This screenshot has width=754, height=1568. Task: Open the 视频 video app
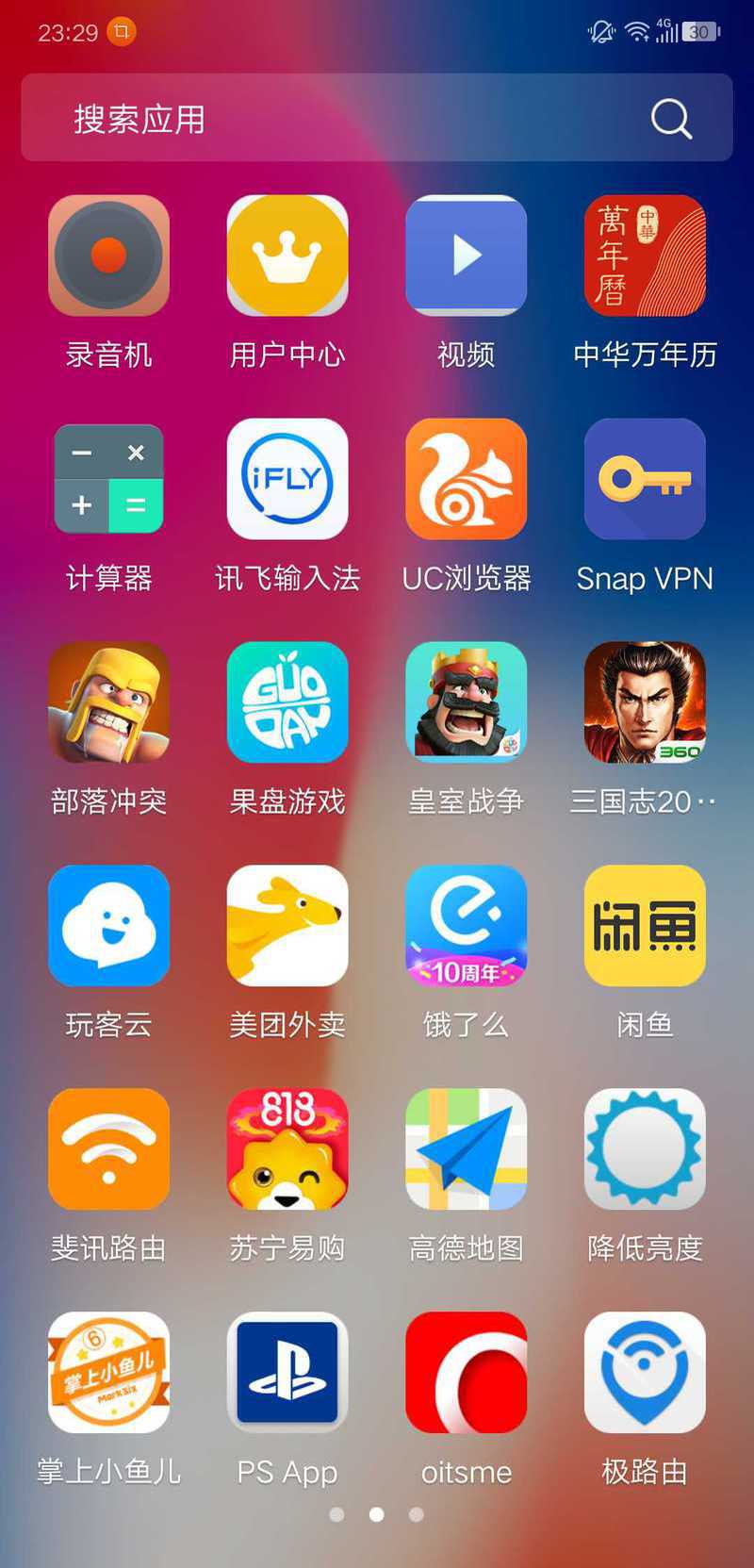[466, 256]
